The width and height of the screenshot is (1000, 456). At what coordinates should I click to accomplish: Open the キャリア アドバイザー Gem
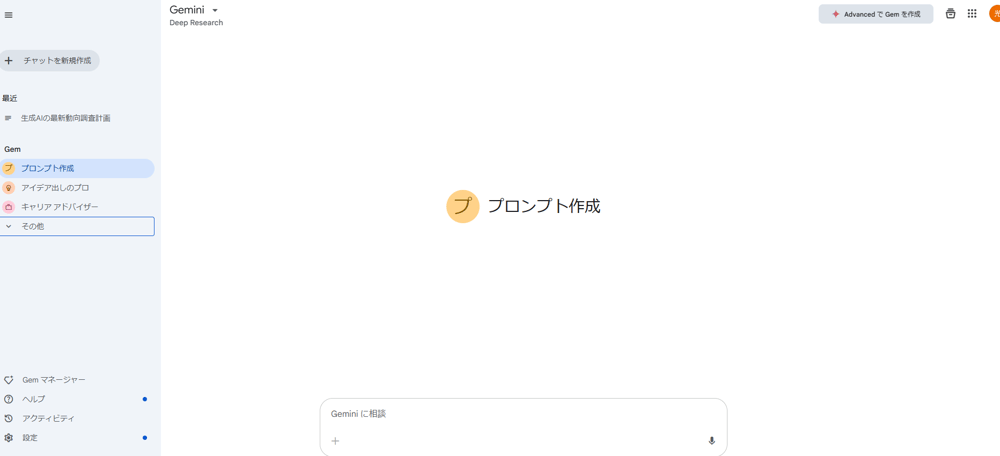[60, 207]
